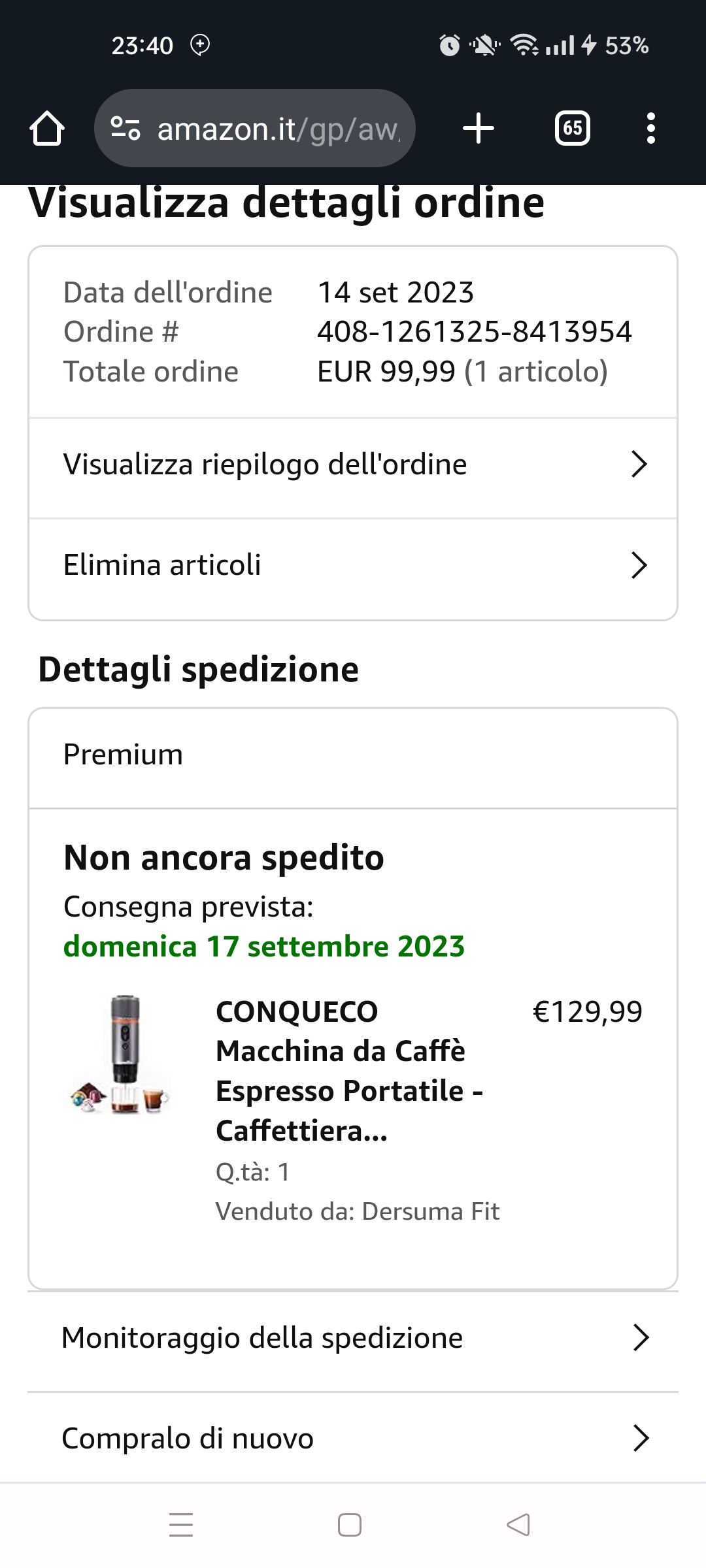Open a new browser tab
Image resolution: width=706 pixels, height=1568 pixels.
tap(479, 128)
